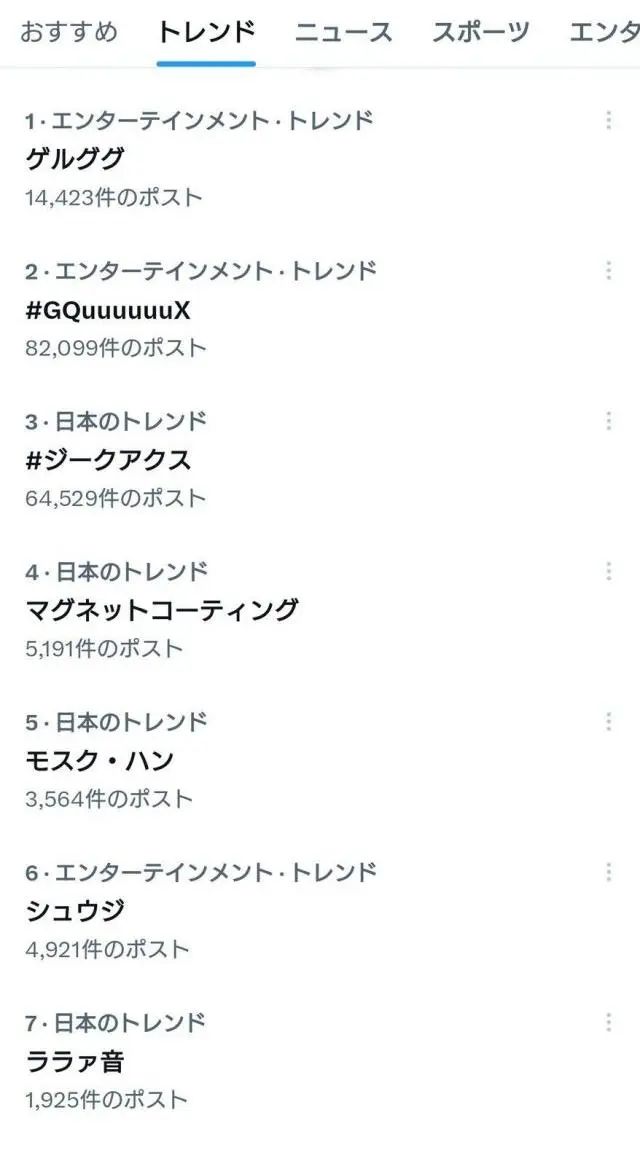The width and height of the screenshot is (640, 1155).
Task: Select the トレンド tab
Action: pyautogui.click(x=206, y=32)
